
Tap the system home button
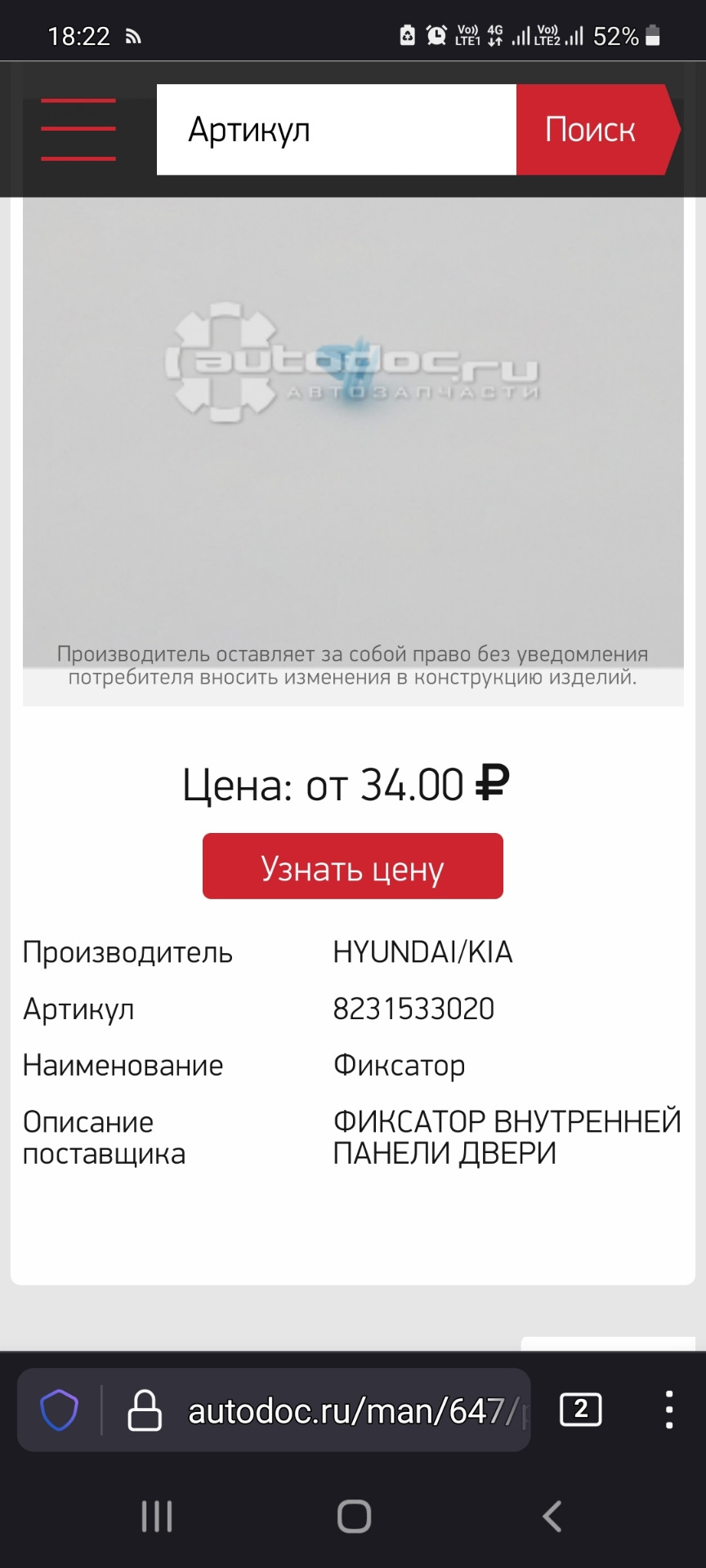[x=354, y=1517]
